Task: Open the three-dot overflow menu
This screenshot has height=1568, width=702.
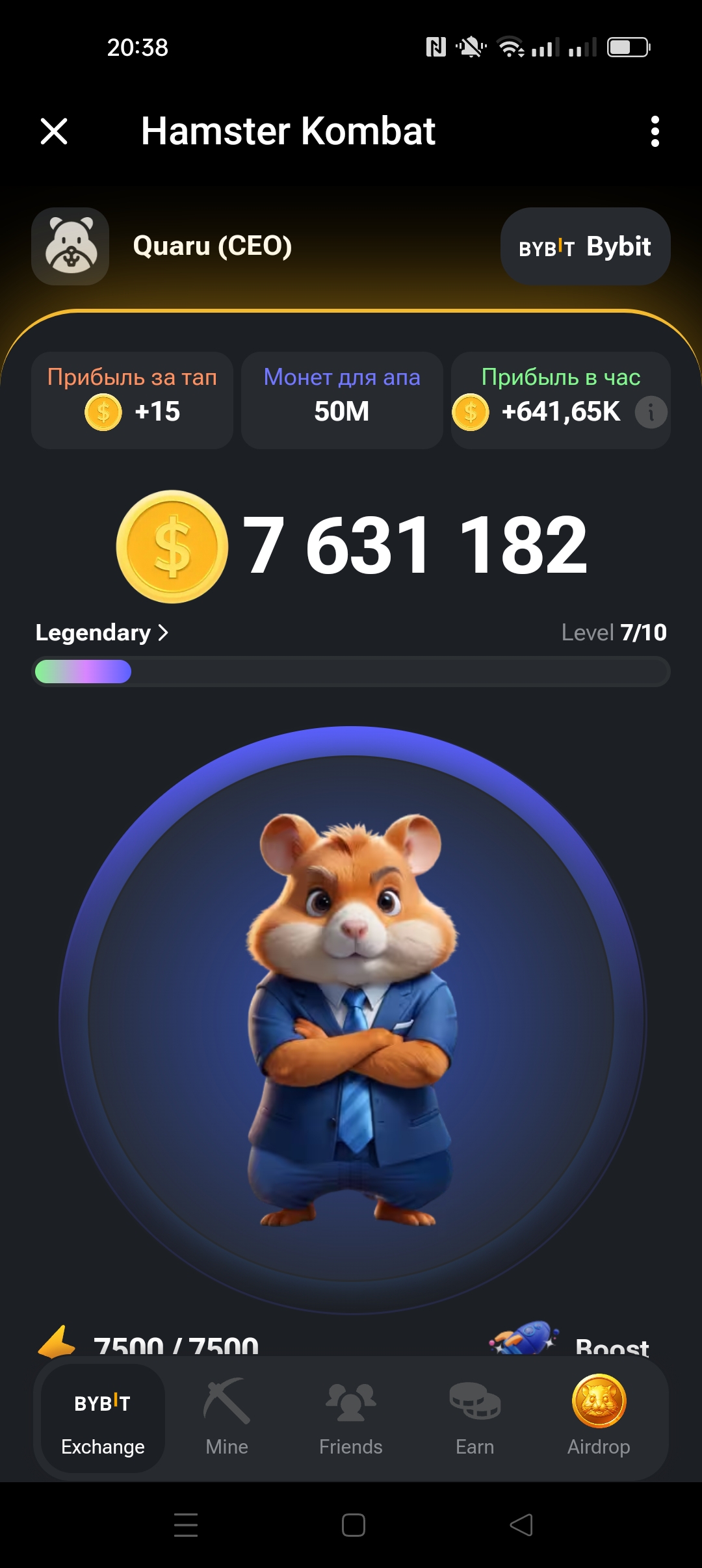Action: click(x=655, y=131)
